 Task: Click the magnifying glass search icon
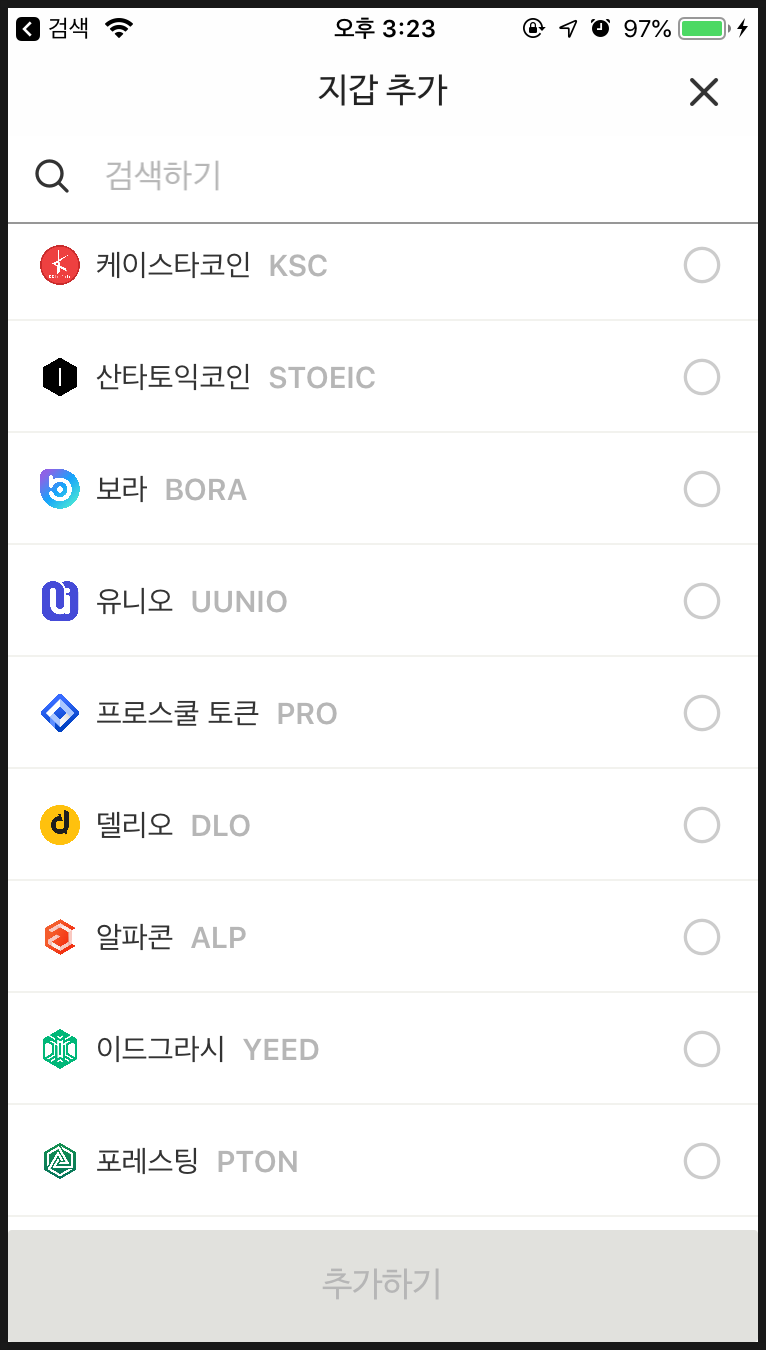pyautogui.click(x=51, y=176)
